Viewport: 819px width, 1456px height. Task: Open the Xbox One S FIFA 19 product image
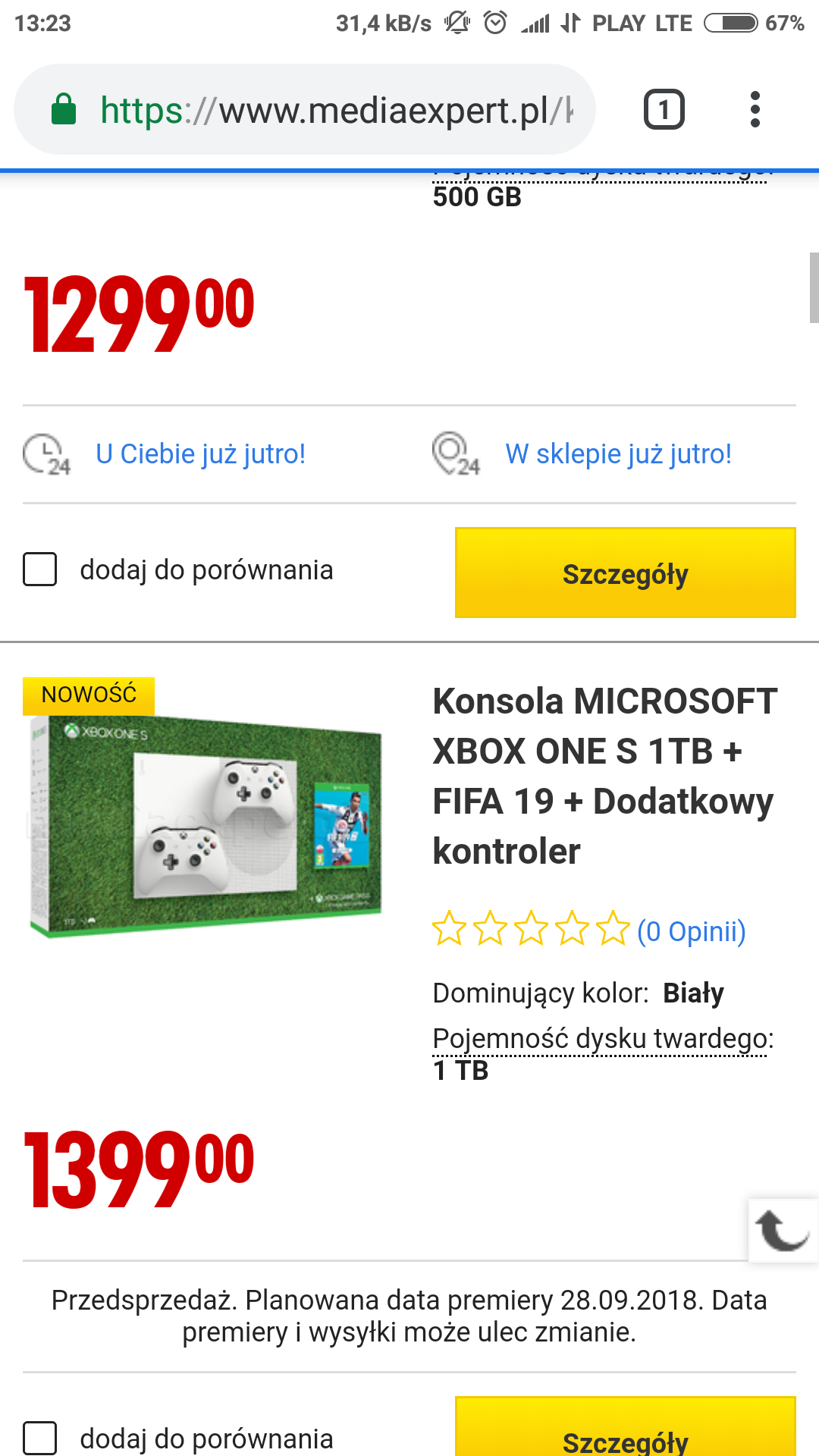click(x=205, y=825)
